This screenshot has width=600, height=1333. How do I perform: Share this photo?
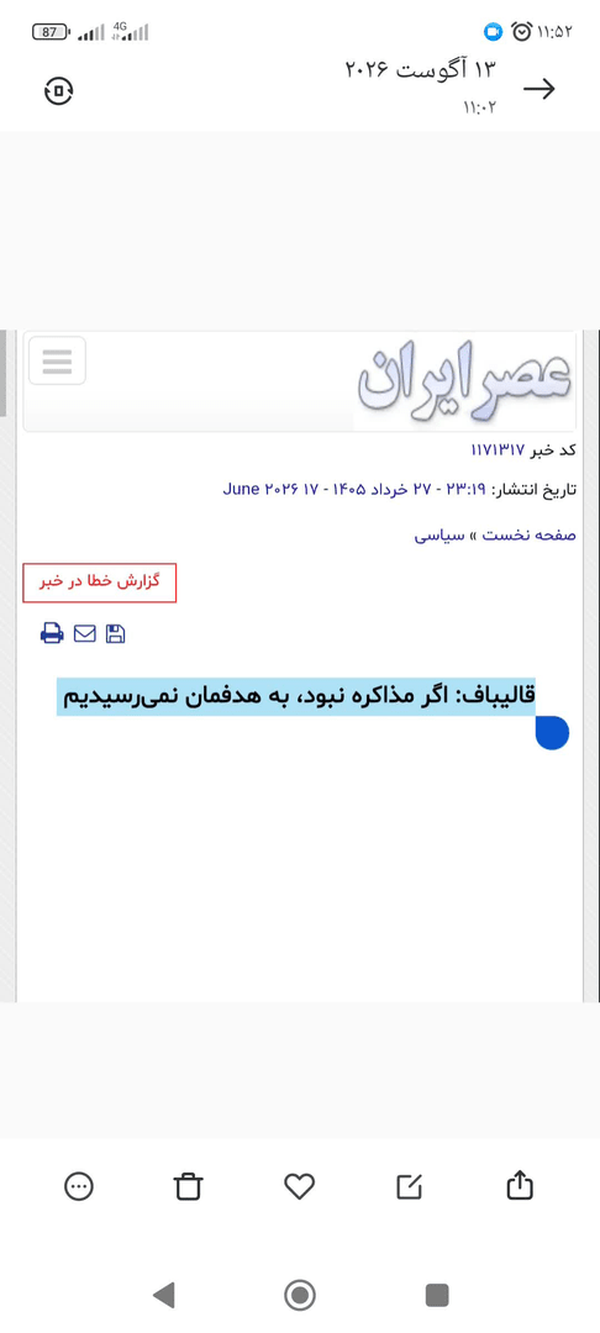coord(520,1186)
